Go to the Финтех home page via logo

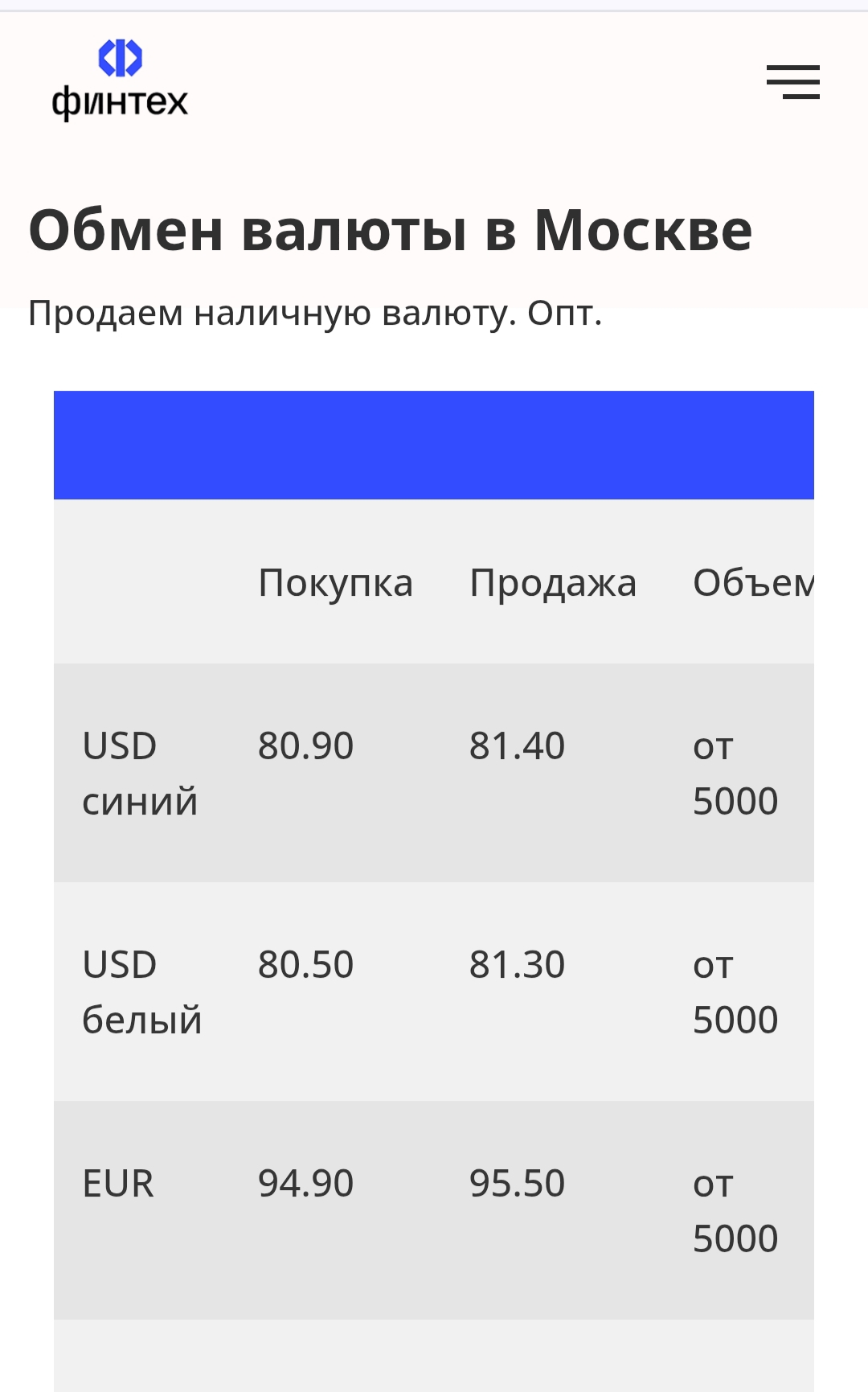(x=120, y=80)
